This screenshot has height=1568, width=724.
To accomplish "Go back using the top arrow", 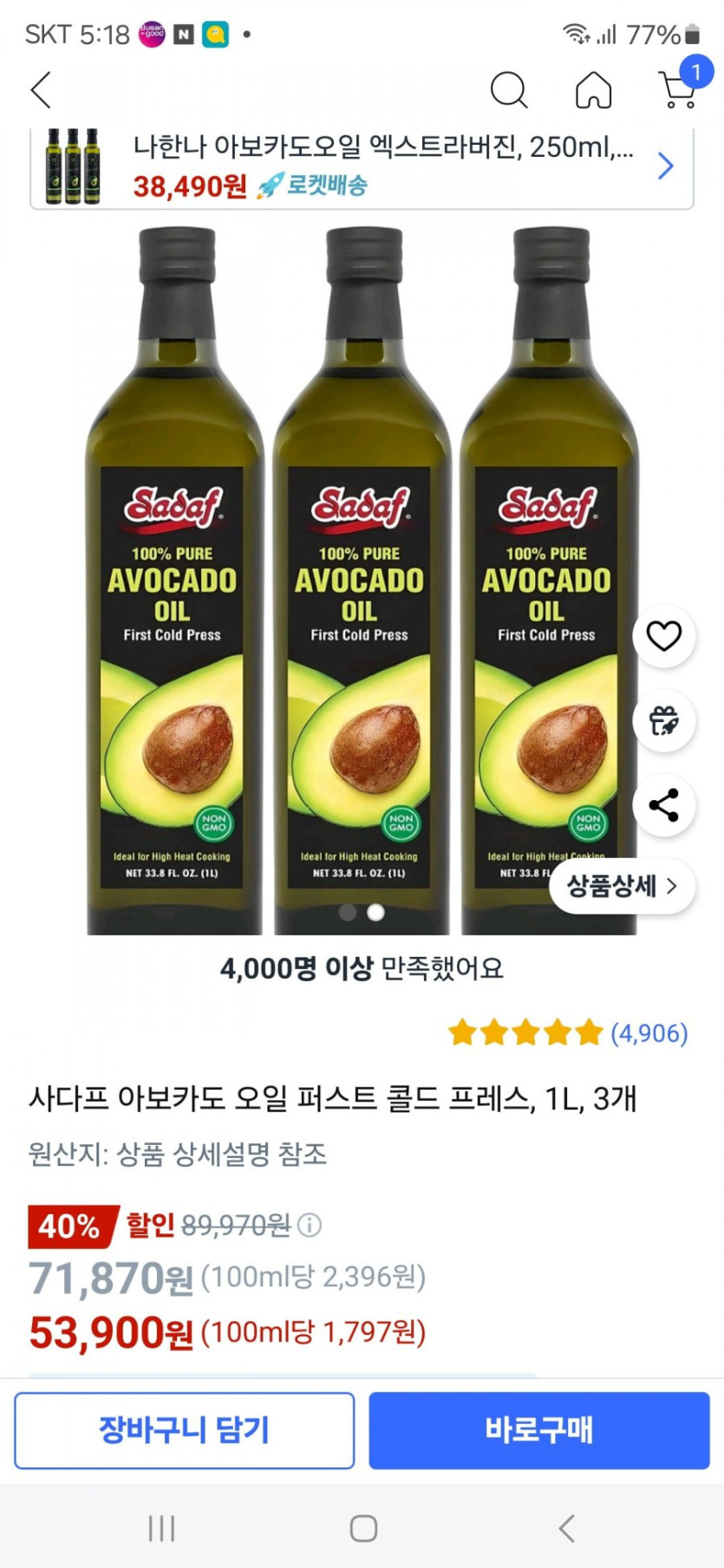I will [41, 90].
